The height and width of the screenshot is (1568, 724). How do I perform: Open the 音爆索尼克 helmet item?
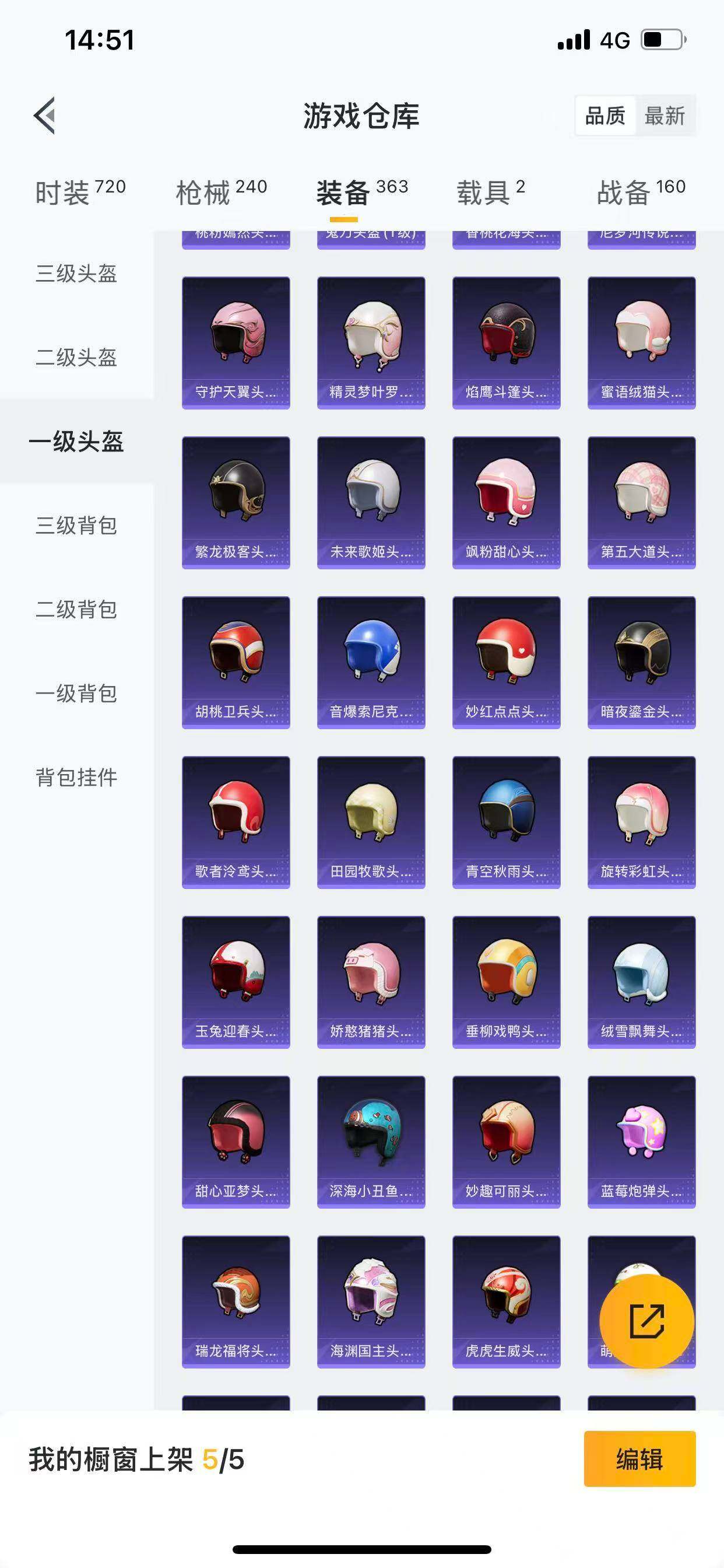[371, 662]
